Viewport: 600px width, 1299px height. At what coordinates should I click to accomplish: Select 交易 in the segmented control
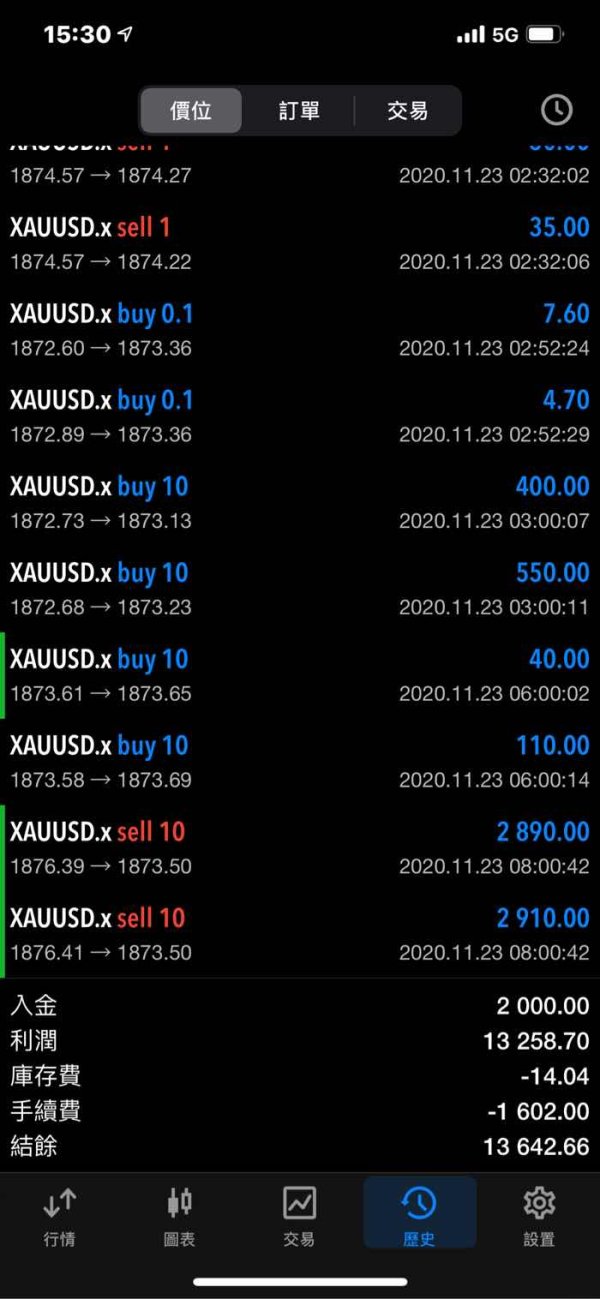[x=407, y=110]
